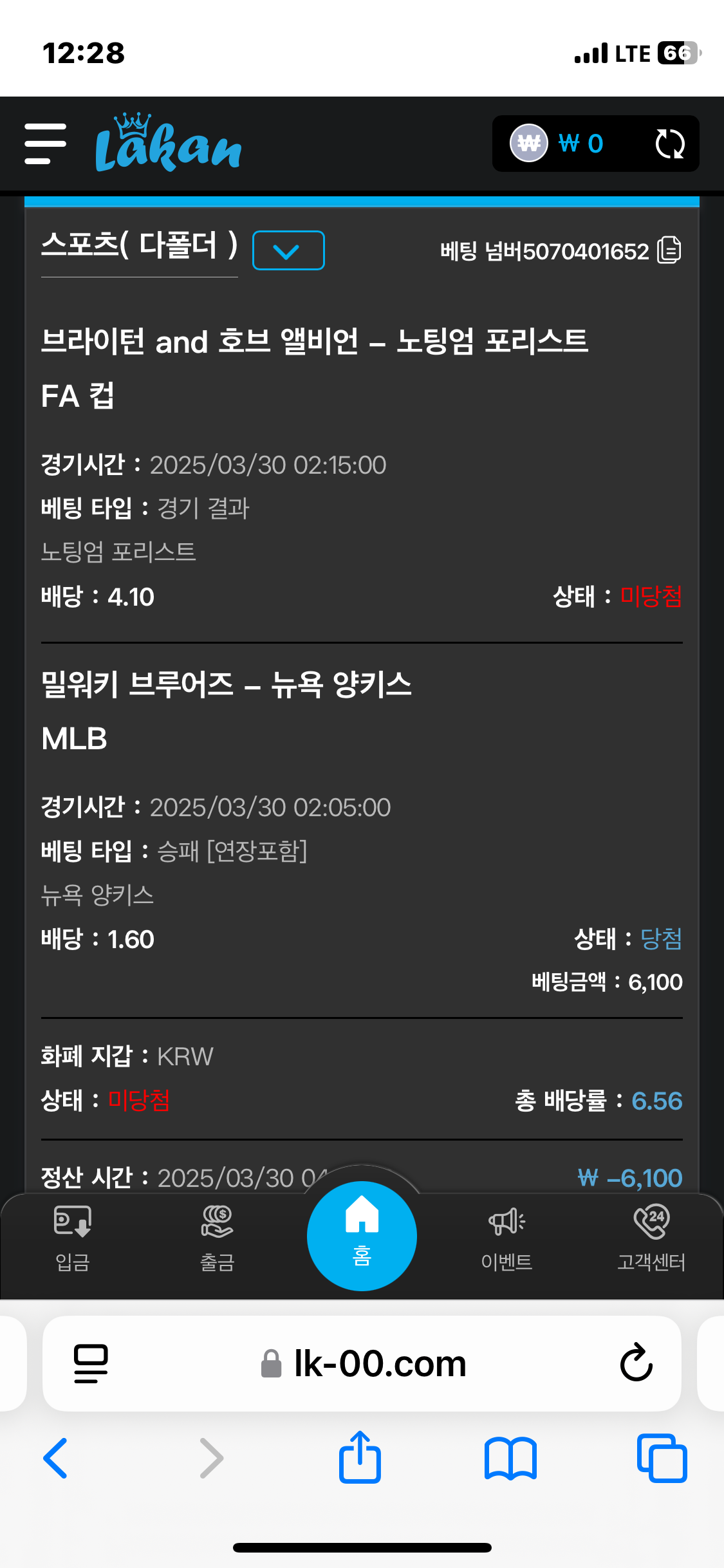
Task: Show all open Safari tabs
Action: (662, 1458)
